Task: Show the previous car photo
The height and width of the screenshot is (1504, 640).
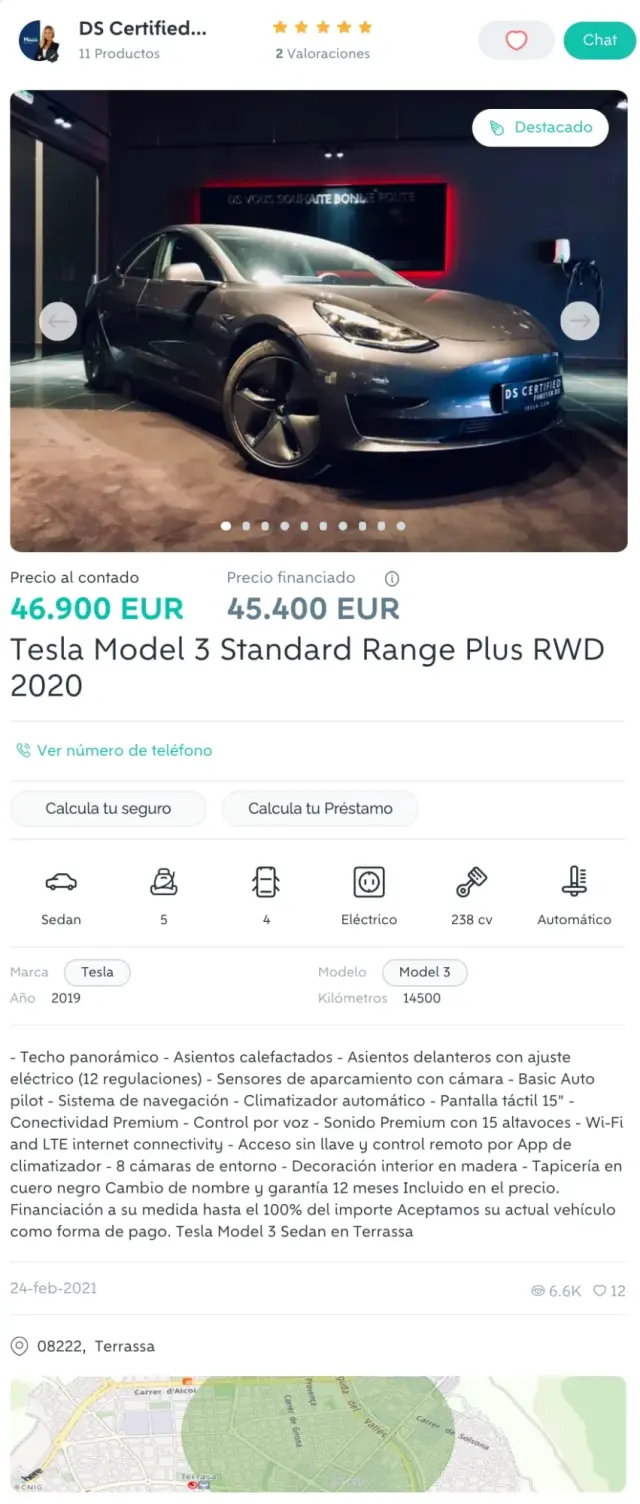Action: (x=58, y=321)
